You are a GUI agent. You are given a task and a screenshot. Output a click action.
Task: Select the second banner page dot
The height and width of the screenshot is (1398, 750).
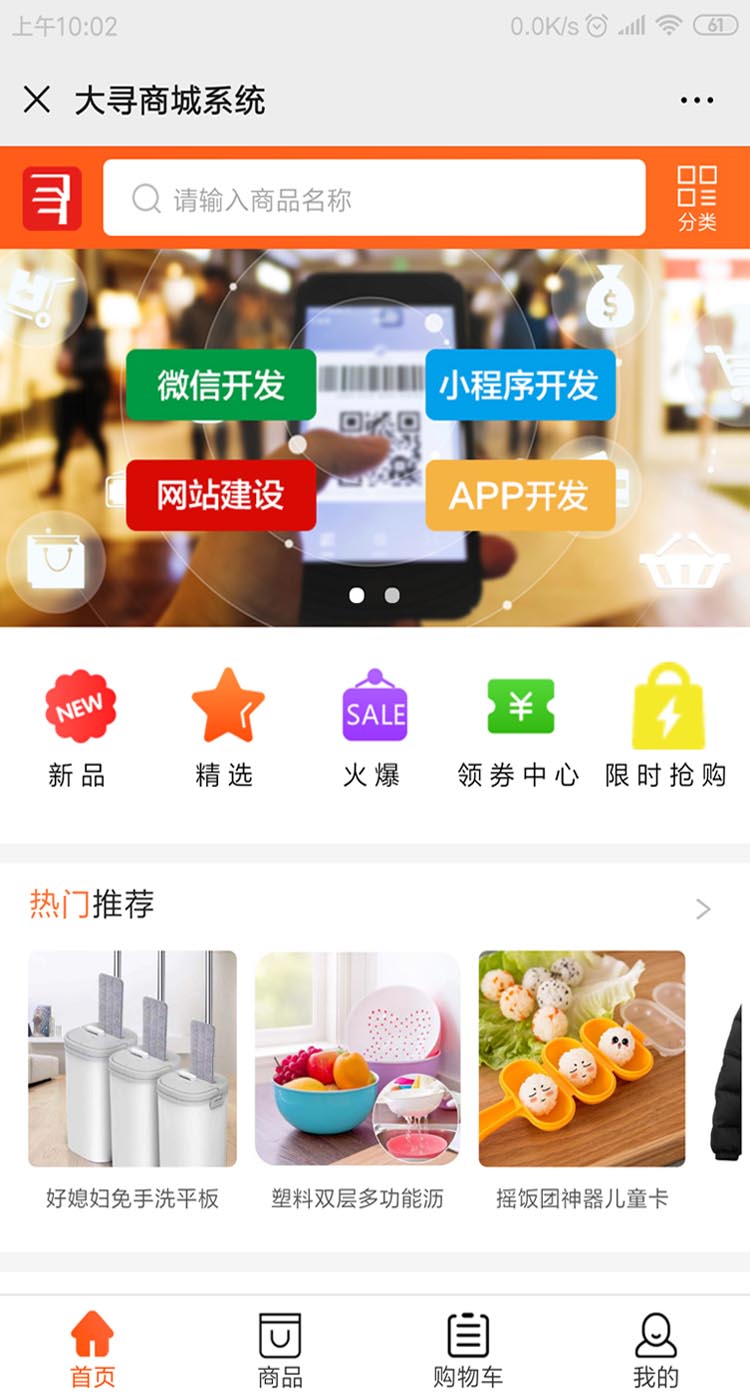(x=392, y=595)
